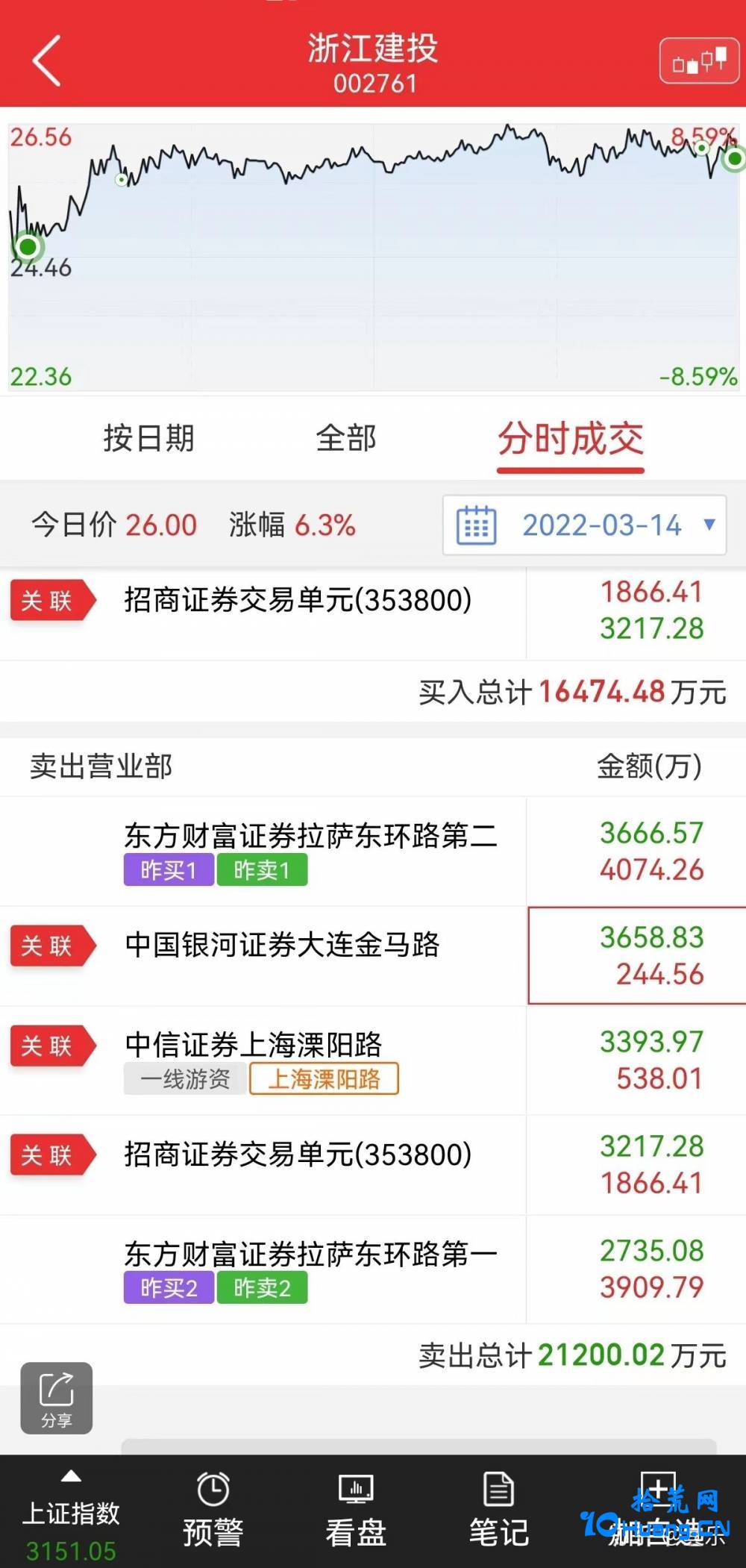Go back using the top-left arrow
The width and height of the screenshot is (746, 1568).
tap(46, 60)
